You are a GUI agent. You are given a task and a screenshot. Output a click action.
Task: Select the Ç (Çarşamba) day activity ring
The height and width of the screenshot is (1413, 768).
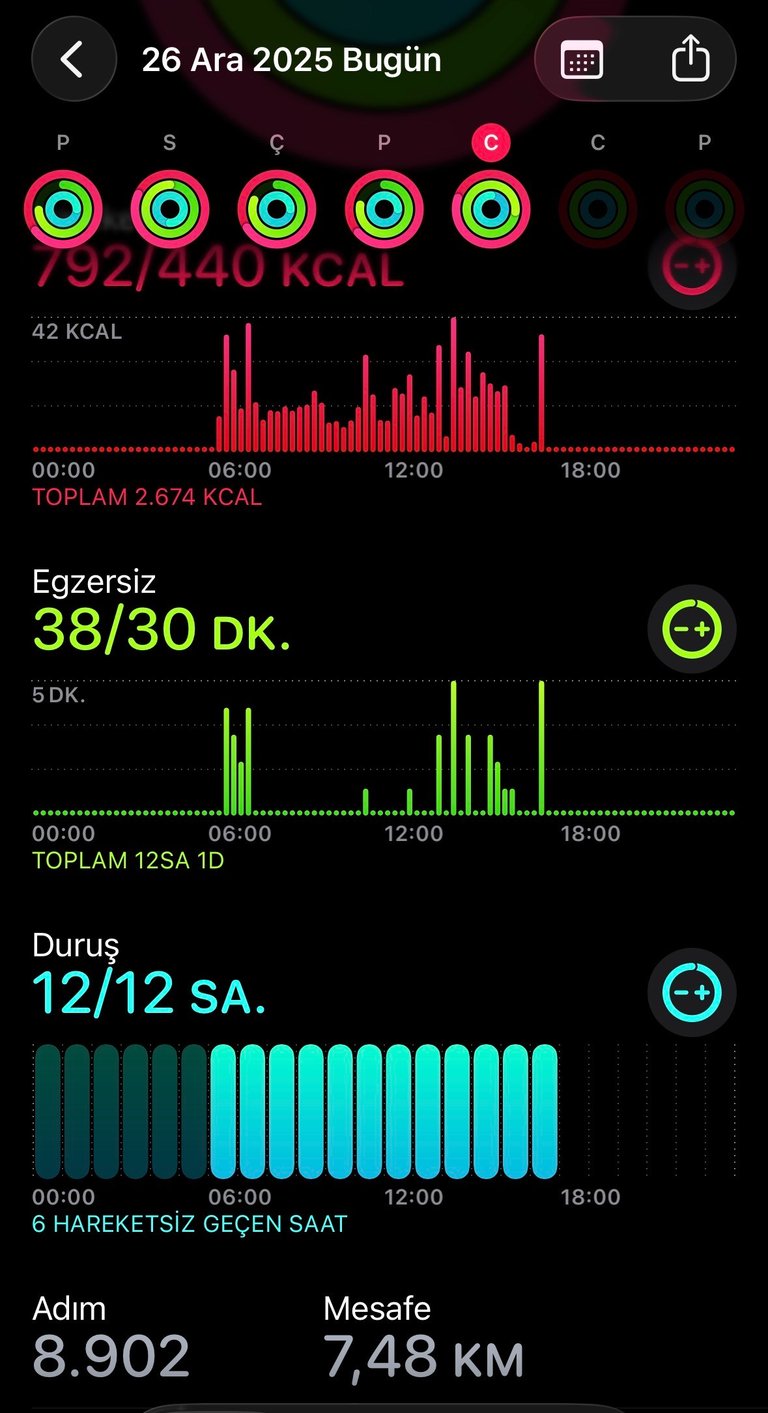[277, 209]
